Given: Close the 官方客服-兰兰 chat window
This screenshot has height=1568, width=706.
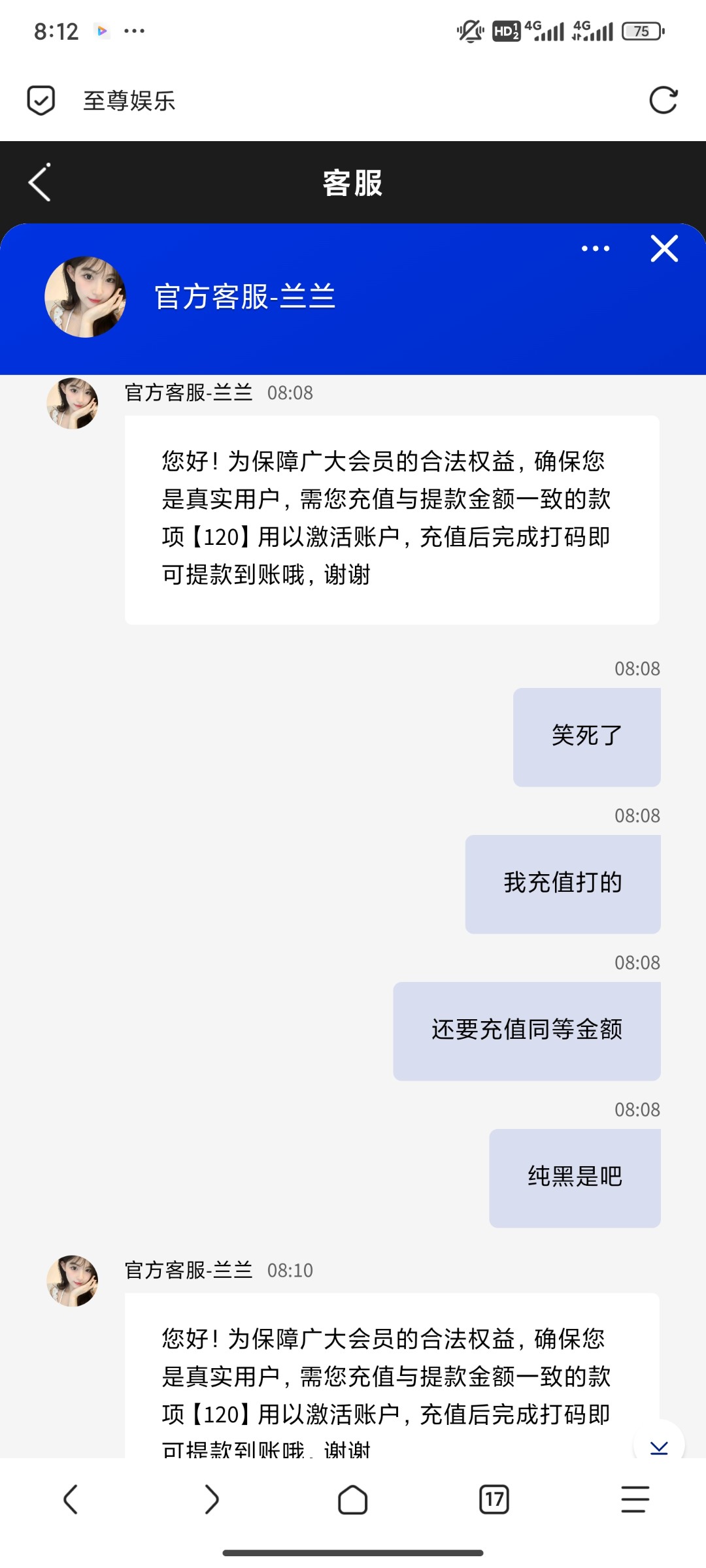Looking at the screenshot, I should click(664, 249).
